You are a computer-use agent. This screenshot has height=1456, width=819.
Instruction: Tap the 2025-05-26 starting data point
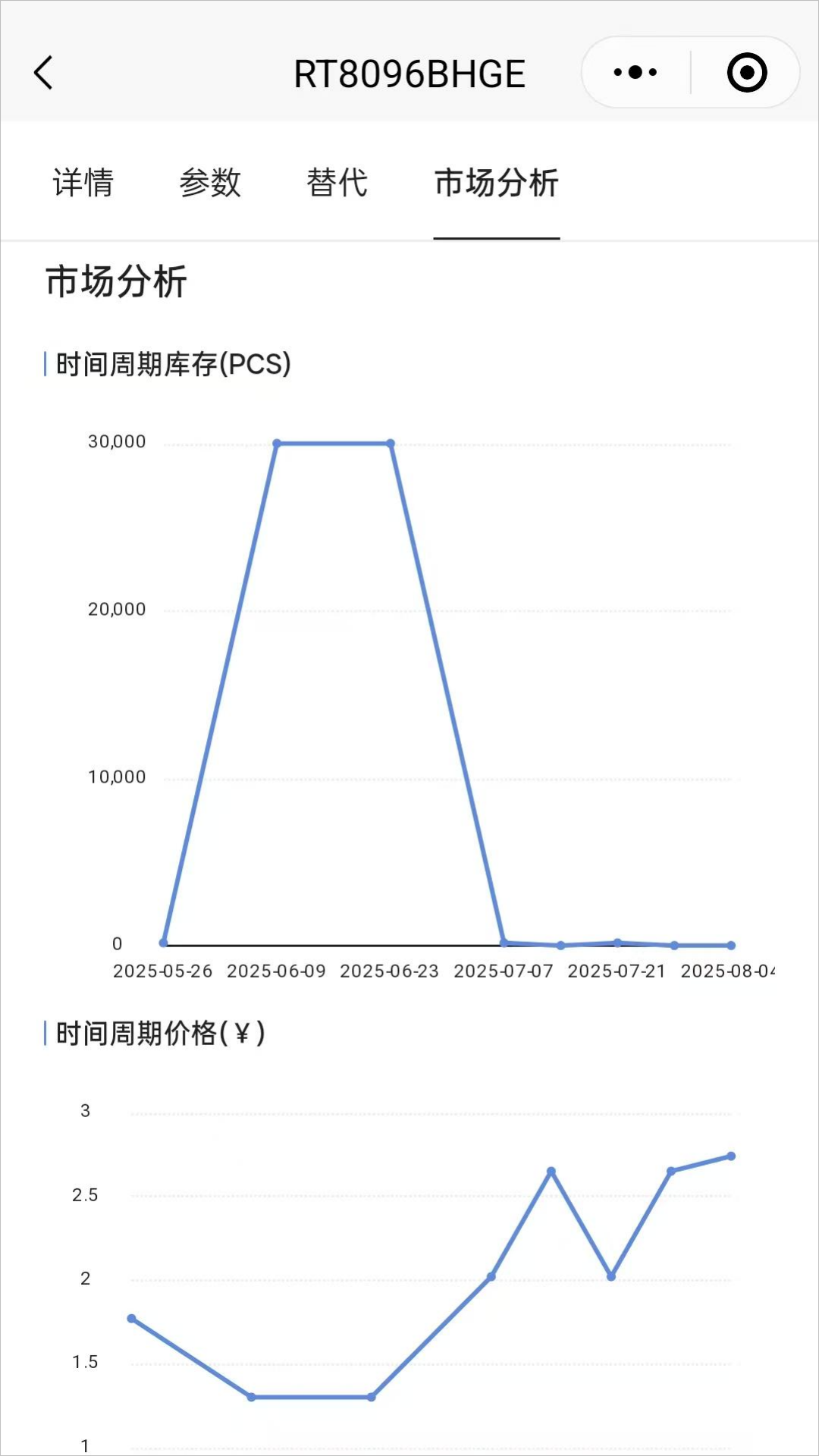tap(162, 943)
